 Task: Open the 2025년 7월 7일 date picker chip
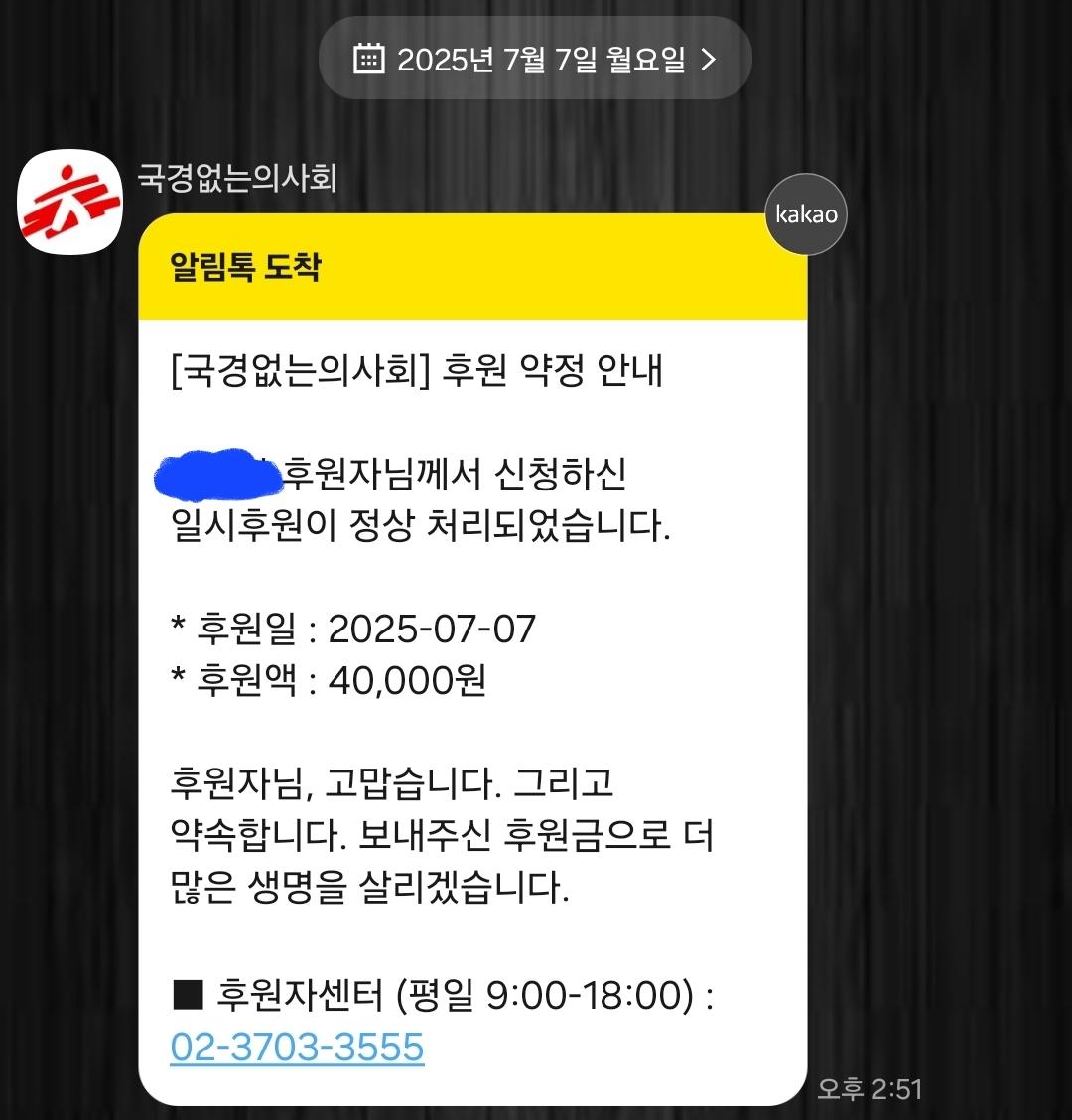coord(535,59)
